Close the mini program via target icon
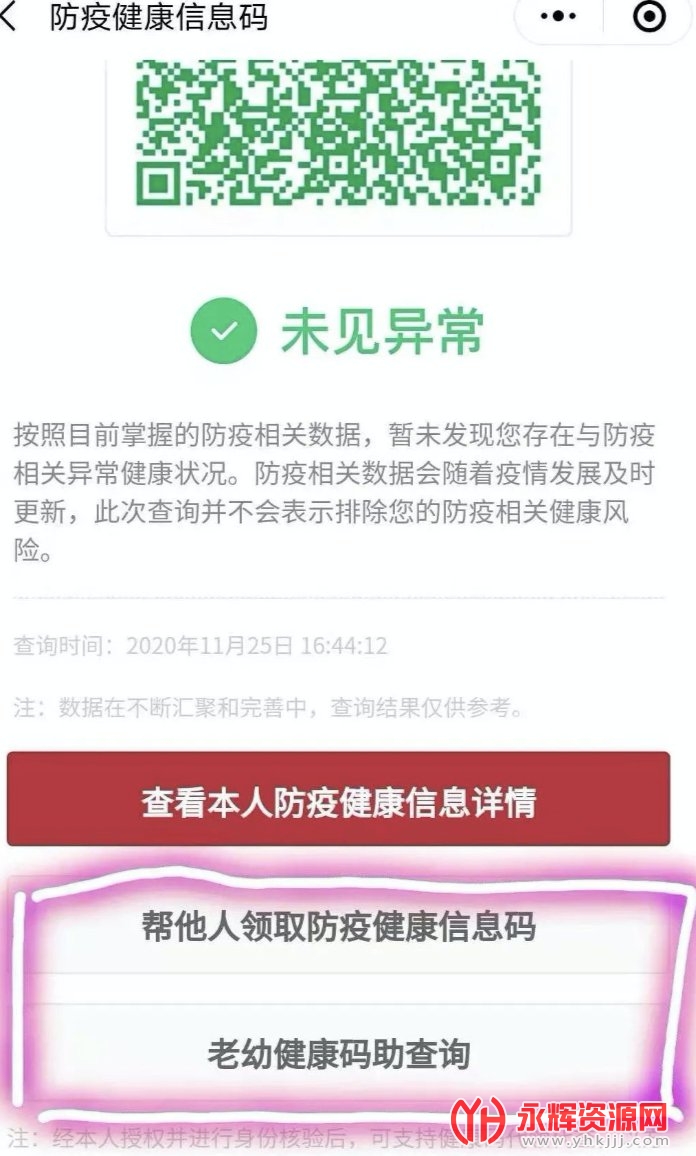696x1156 pixels. [x=649, y=17]
